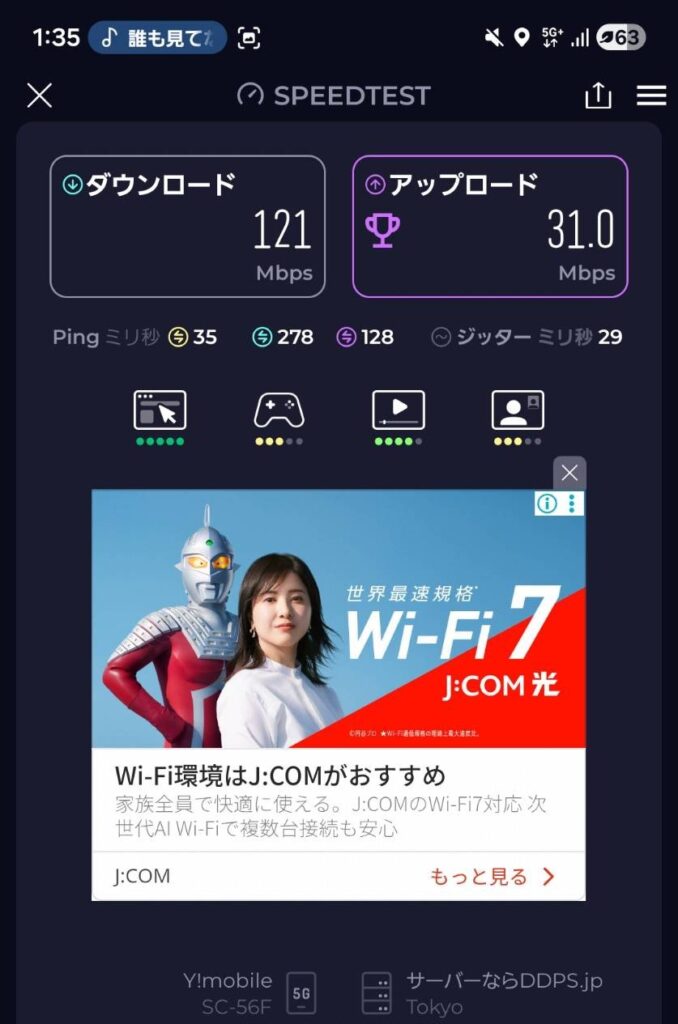The width and height of the screenshot is (678, 1024).
Task: Dismiss the J:COM advertisement
Action: (569, 473)
